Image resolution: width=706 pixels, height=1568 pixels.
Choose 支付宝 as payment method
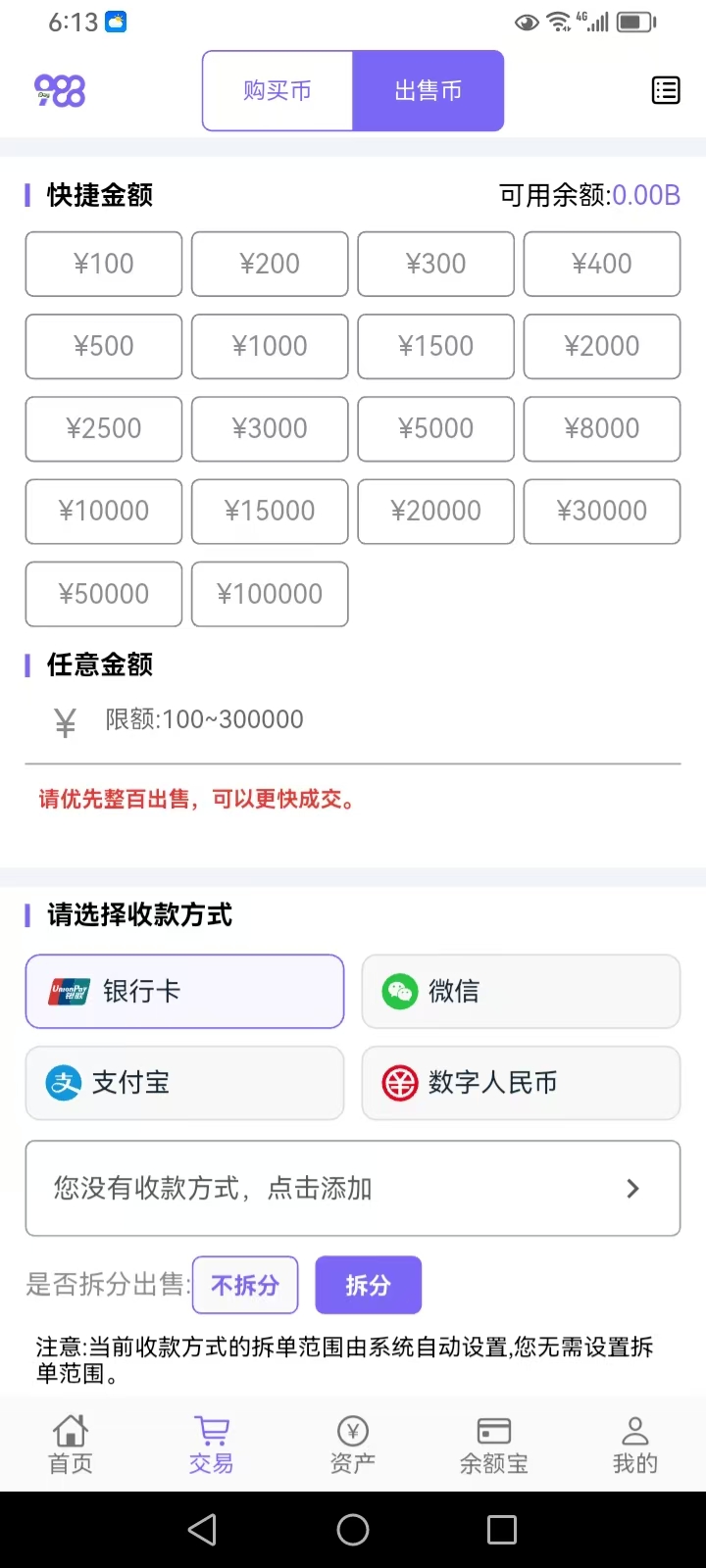click(184, 1083)
